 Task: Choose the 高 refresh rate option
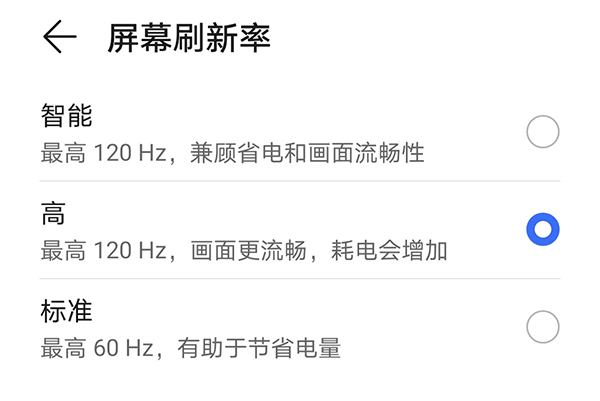pos(542,230)
